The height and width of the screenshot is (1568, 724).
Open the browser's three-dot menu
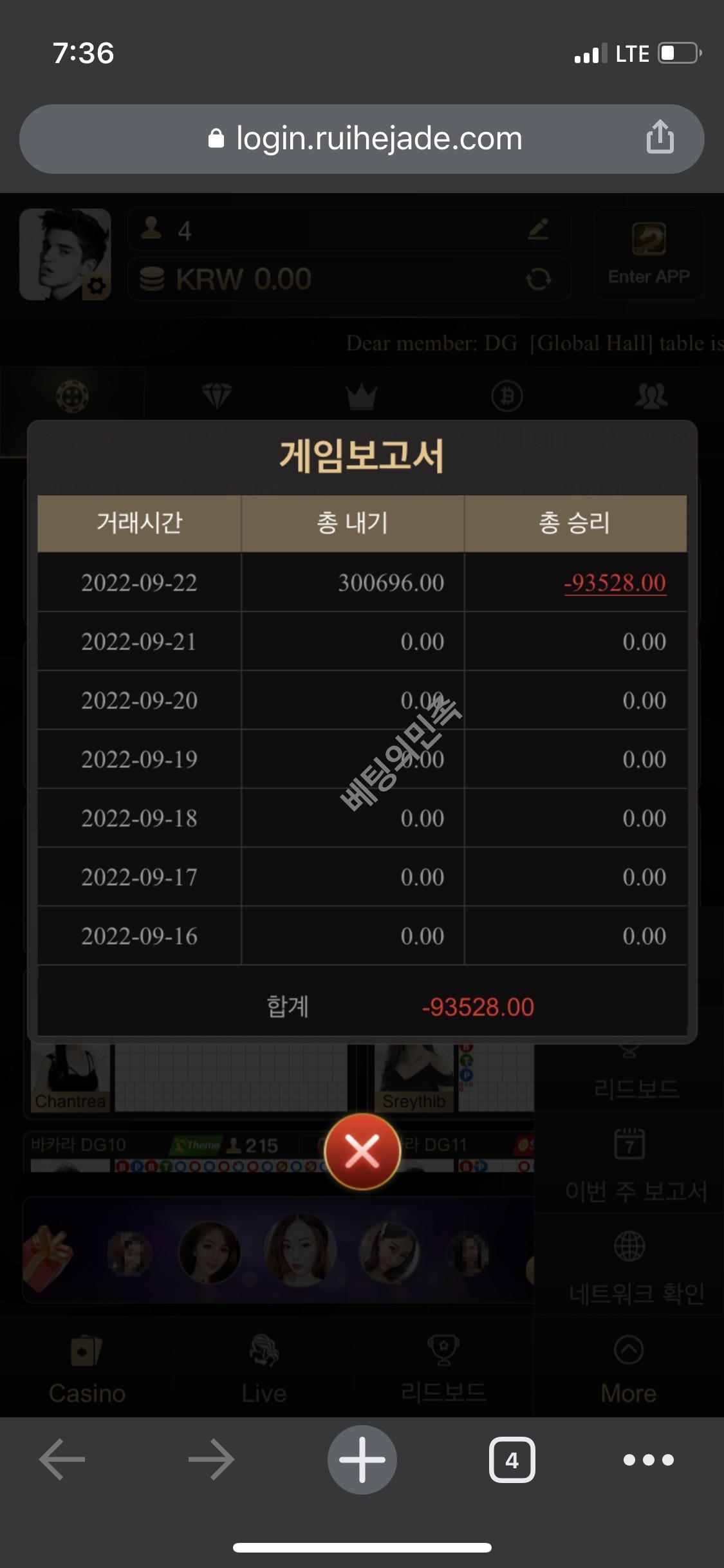pyautogui.click(x=648, y=1459)
